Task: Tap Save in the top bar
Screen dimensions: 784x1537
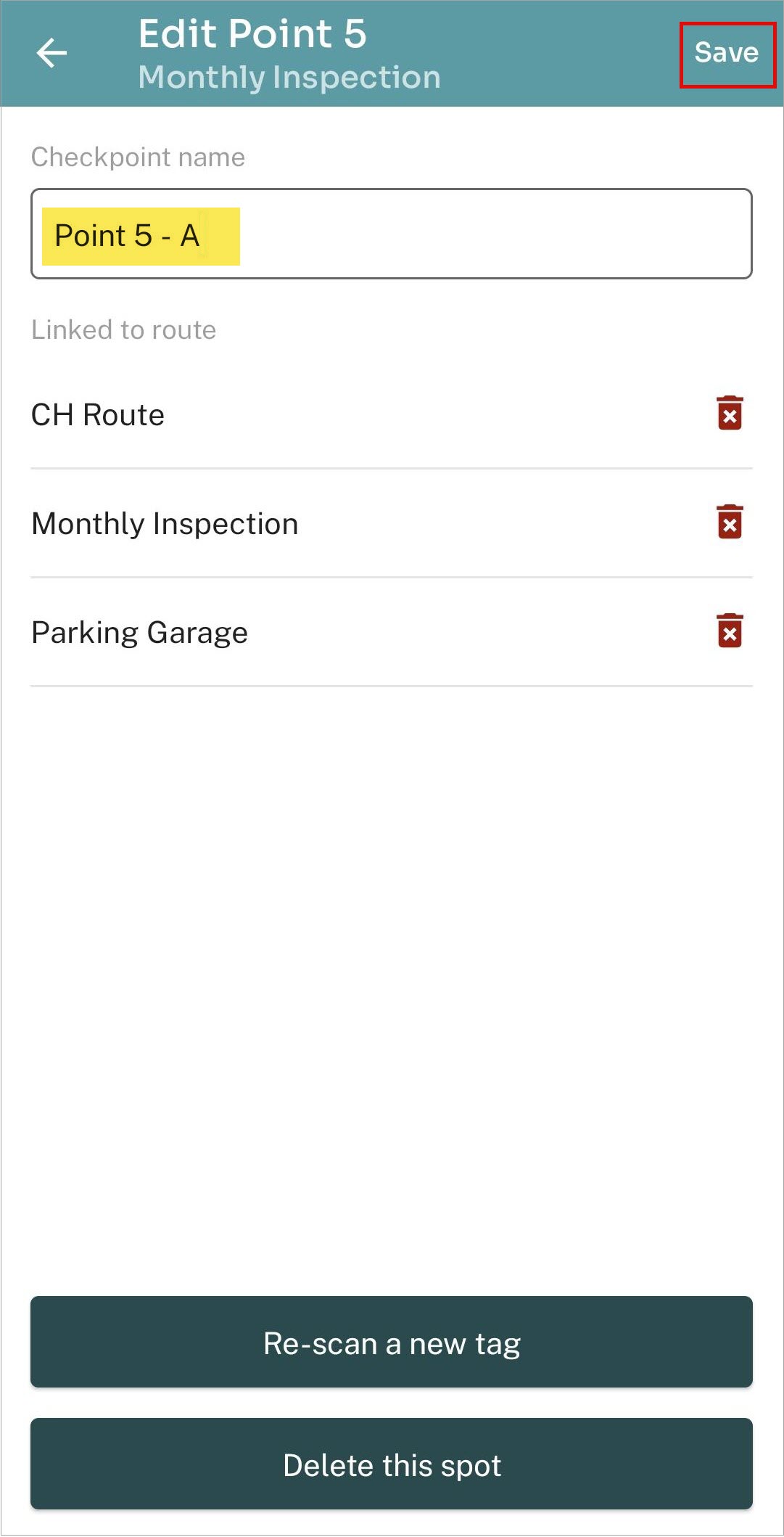Action: (x=726, y=53)
